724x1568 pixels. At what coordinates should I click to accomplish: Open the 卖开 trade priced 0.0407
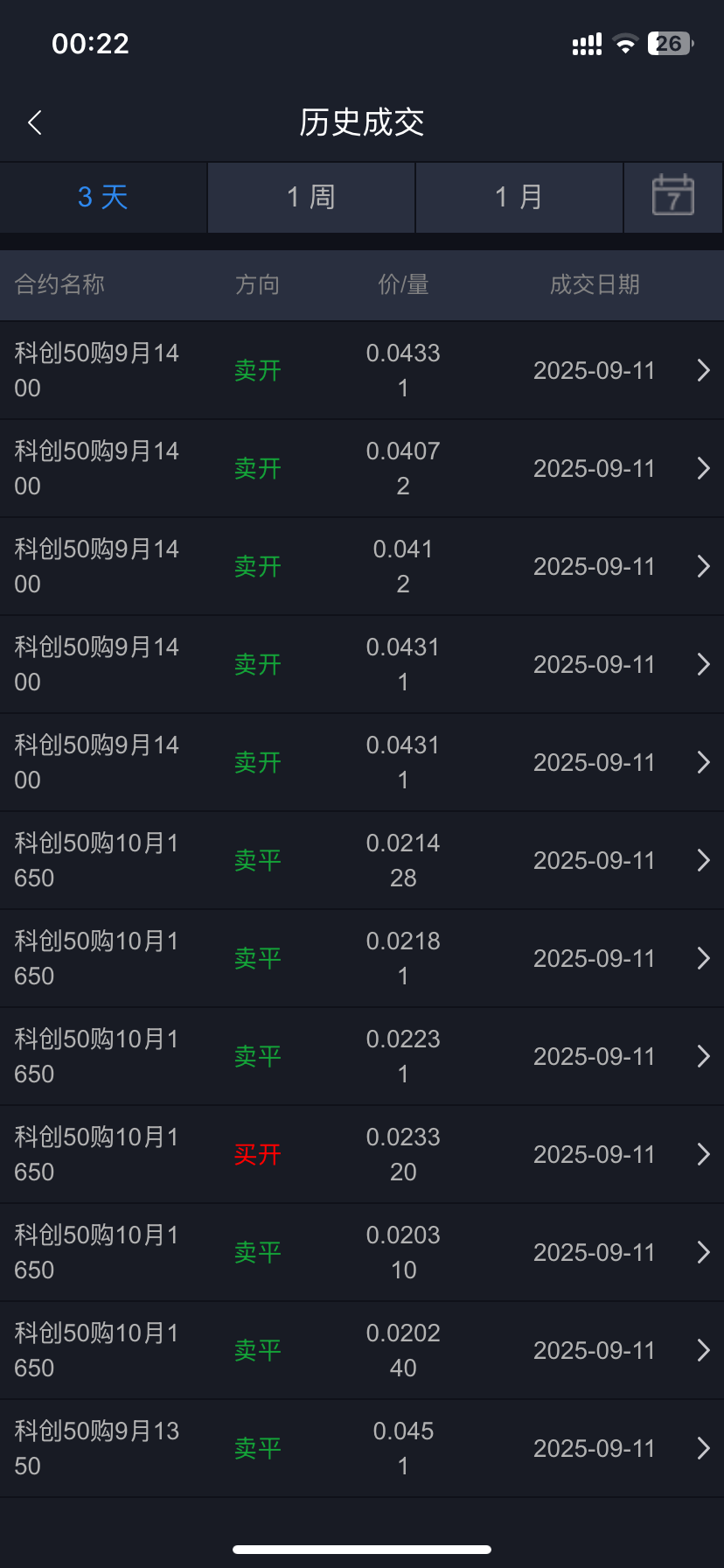(x=362, y=468)
